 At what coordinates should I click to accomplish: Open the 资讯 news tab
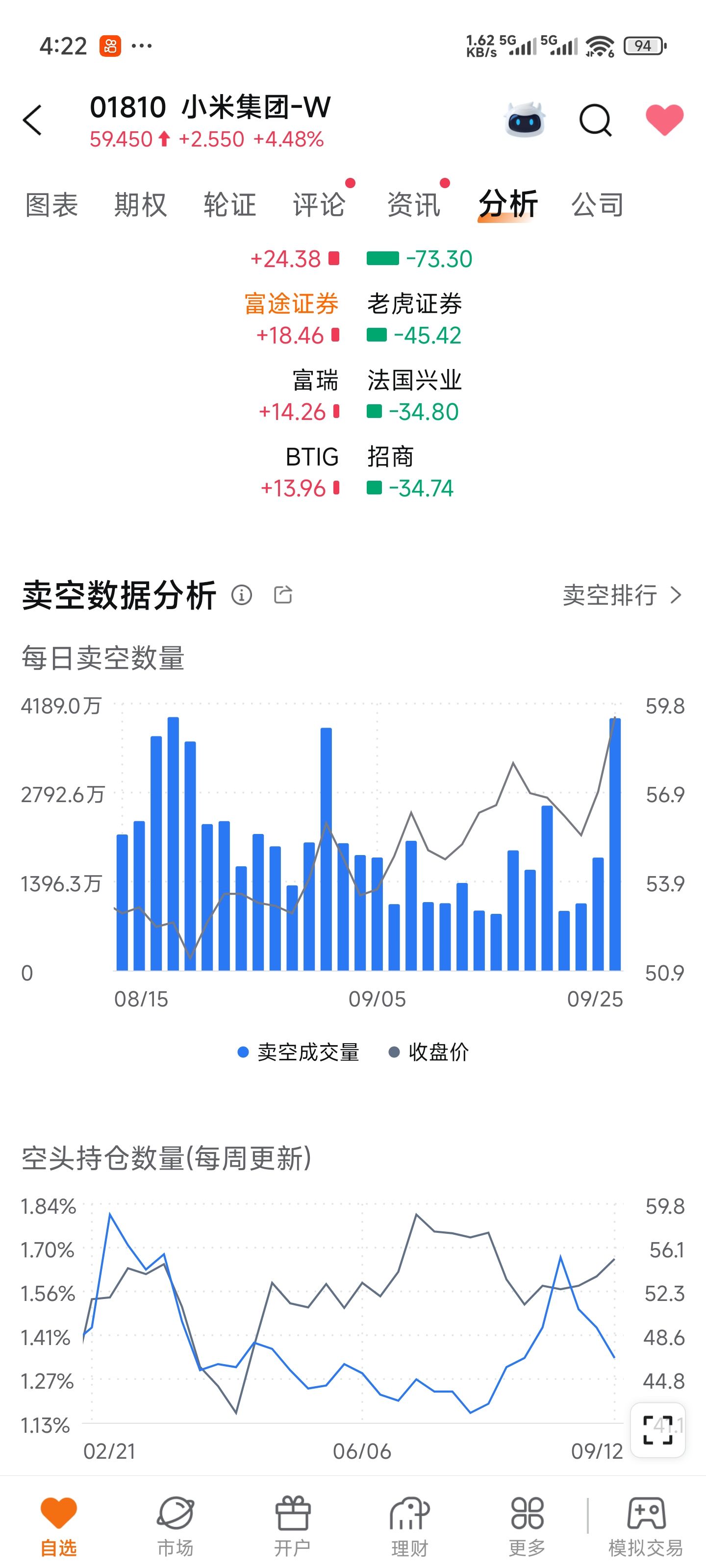414,204
